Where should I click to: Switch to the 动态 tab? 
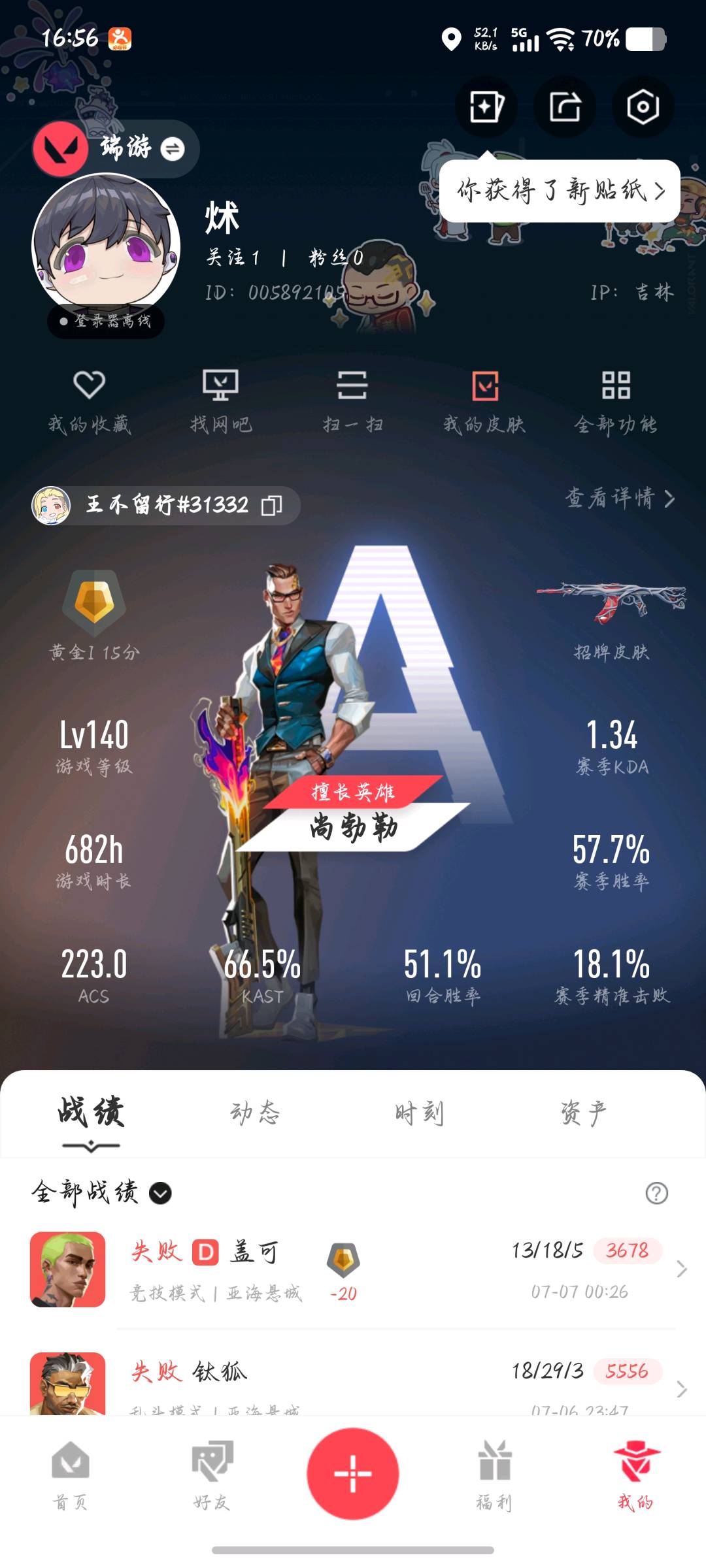tap(255, 1113)
